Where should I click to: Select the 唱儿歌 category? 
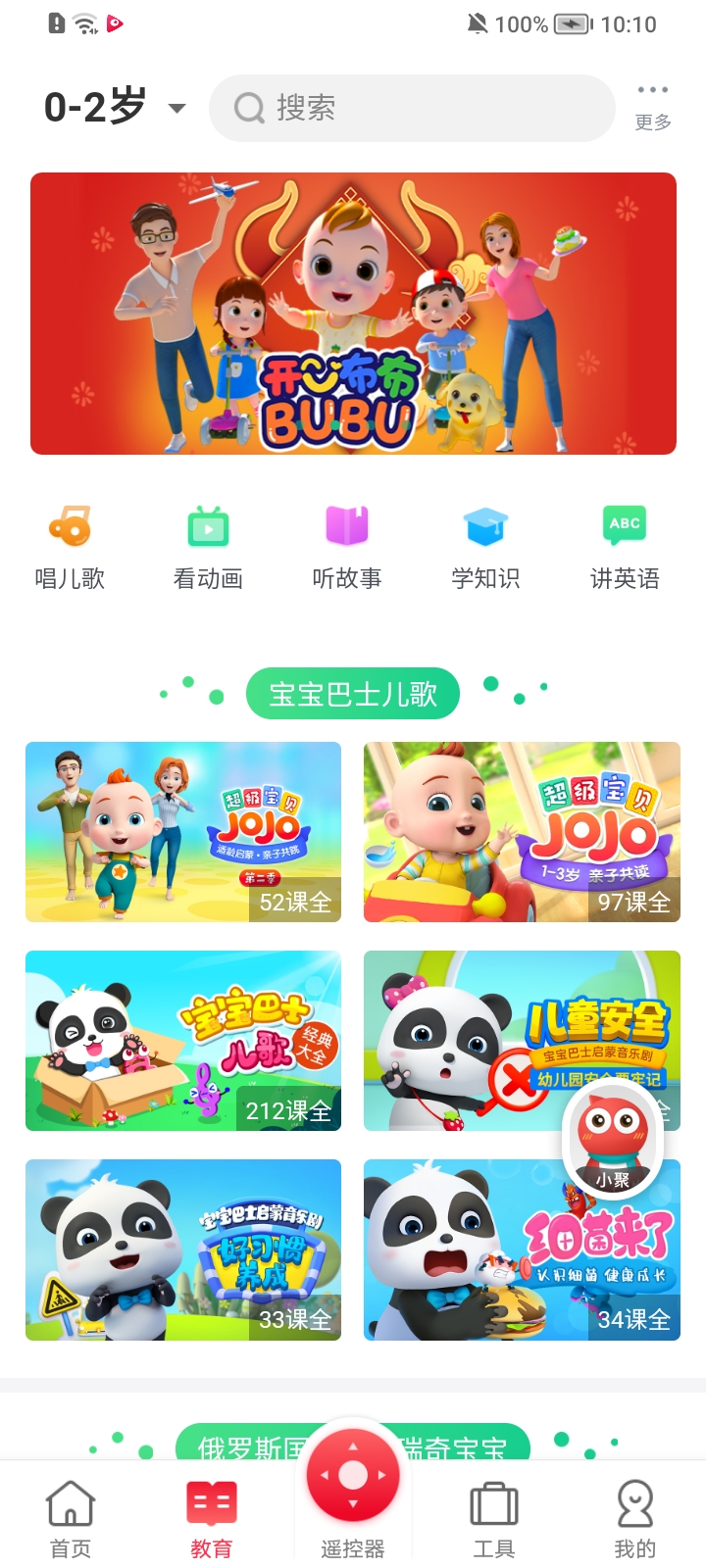tap(70, 549)
